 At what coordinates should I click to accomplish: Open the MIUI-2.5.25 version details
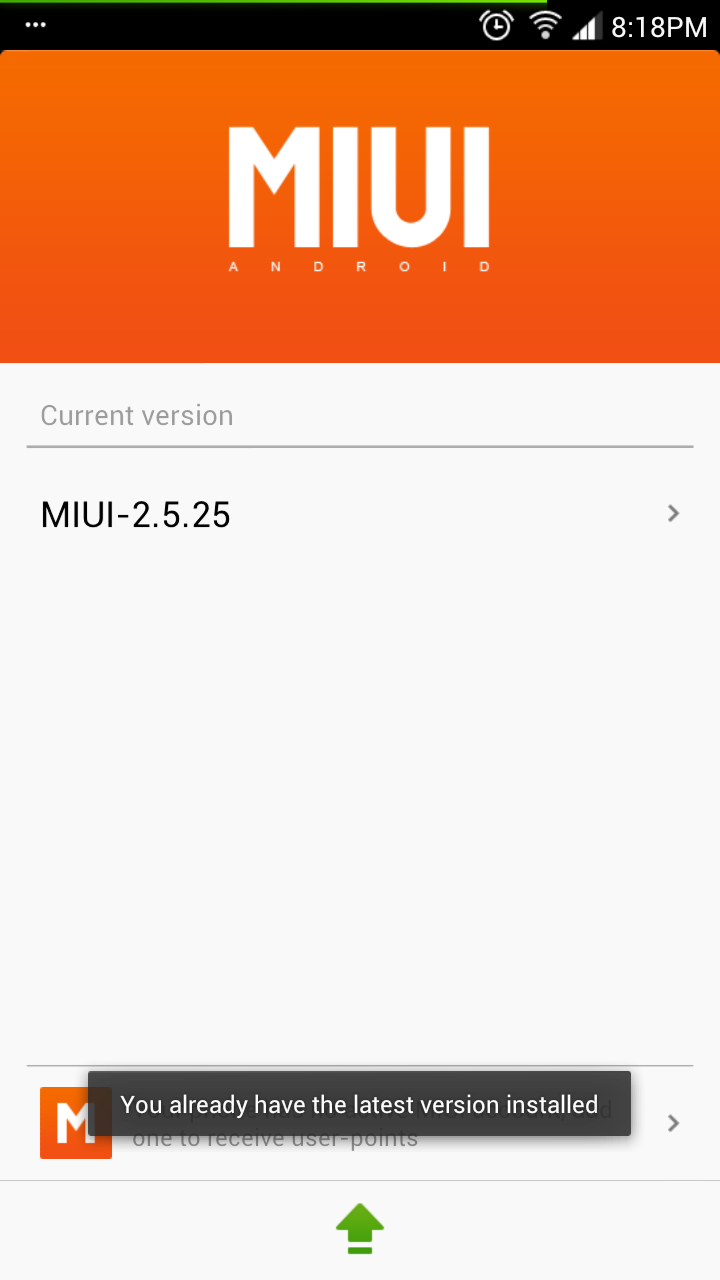[360, 514]
